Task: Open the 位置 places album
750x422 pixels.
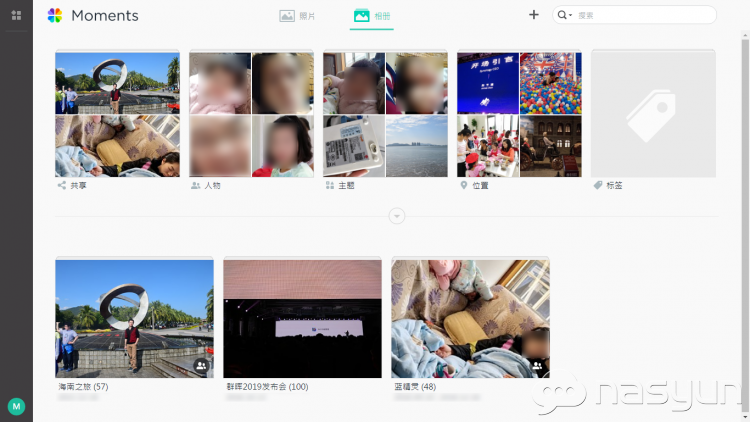Action: (519, 113)
